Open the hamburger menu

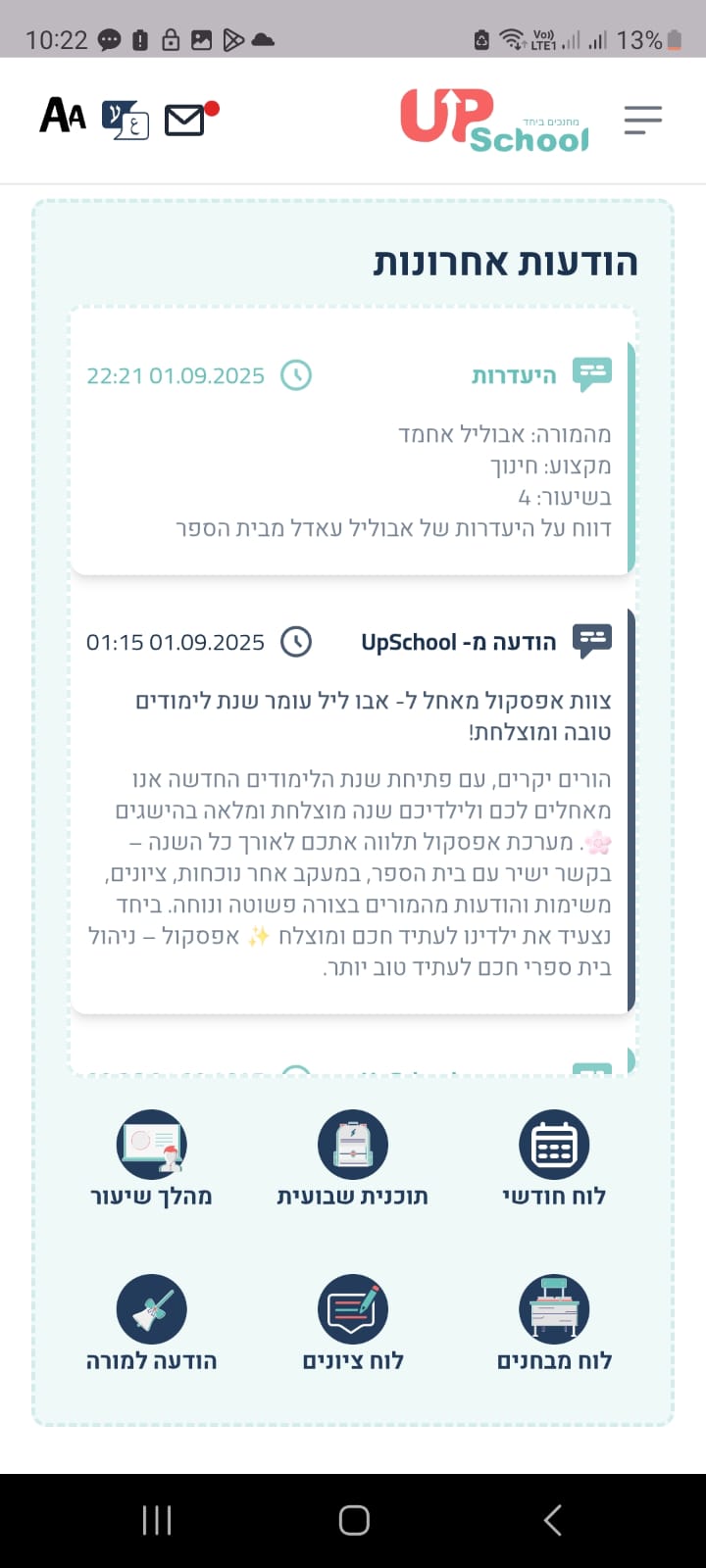tap(643, 120)
